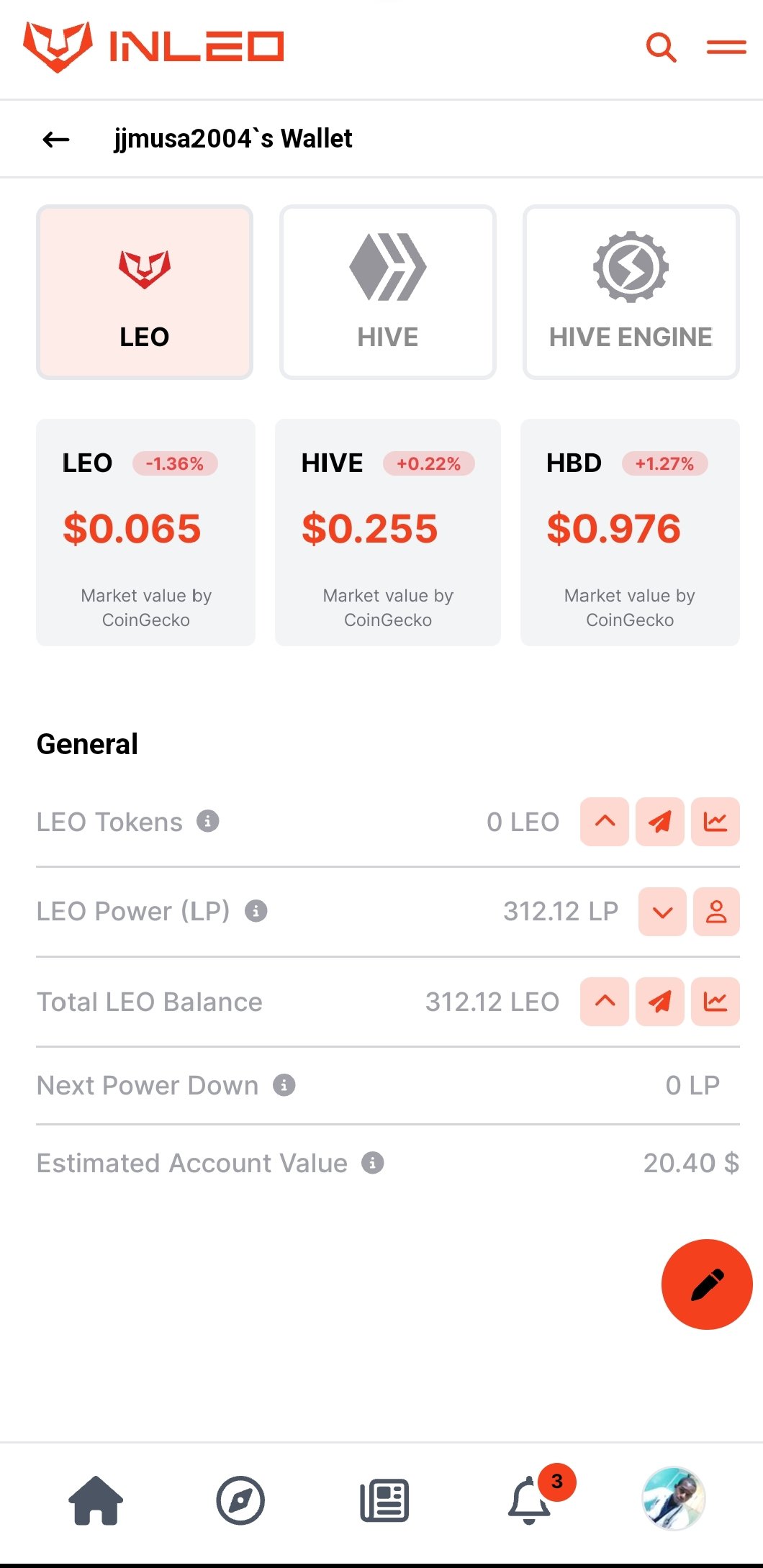Tap the send icon in Total LEO Balance row
Viewport: 763px width, 1568px height.
click(660, 1002)
